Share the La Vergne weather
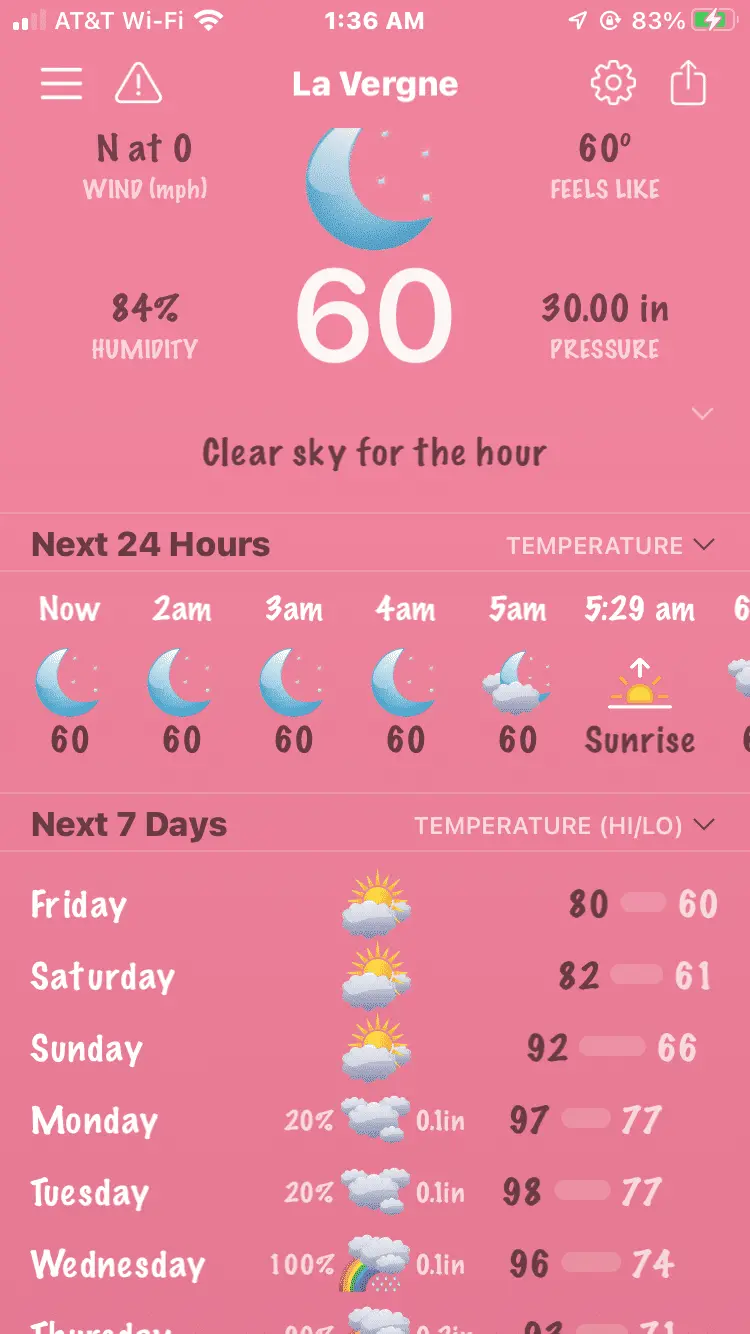Screen dimensions: 750x1334 click(x=688, y=84)
